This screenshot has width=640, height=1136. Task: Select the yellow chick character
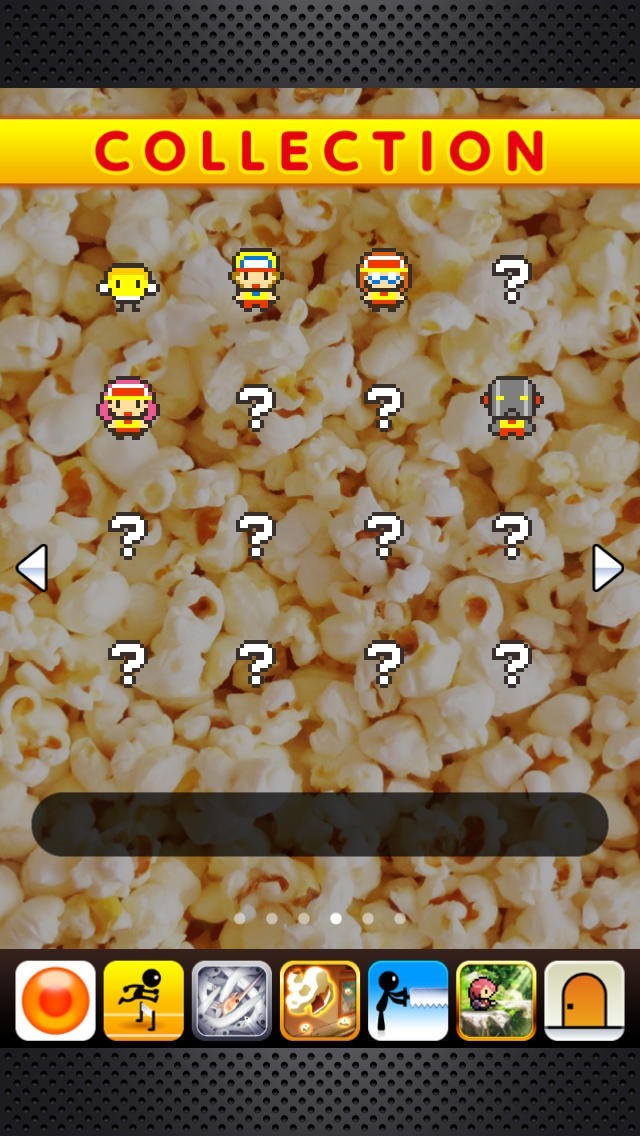pyautogui.click(x=128, y=287)
